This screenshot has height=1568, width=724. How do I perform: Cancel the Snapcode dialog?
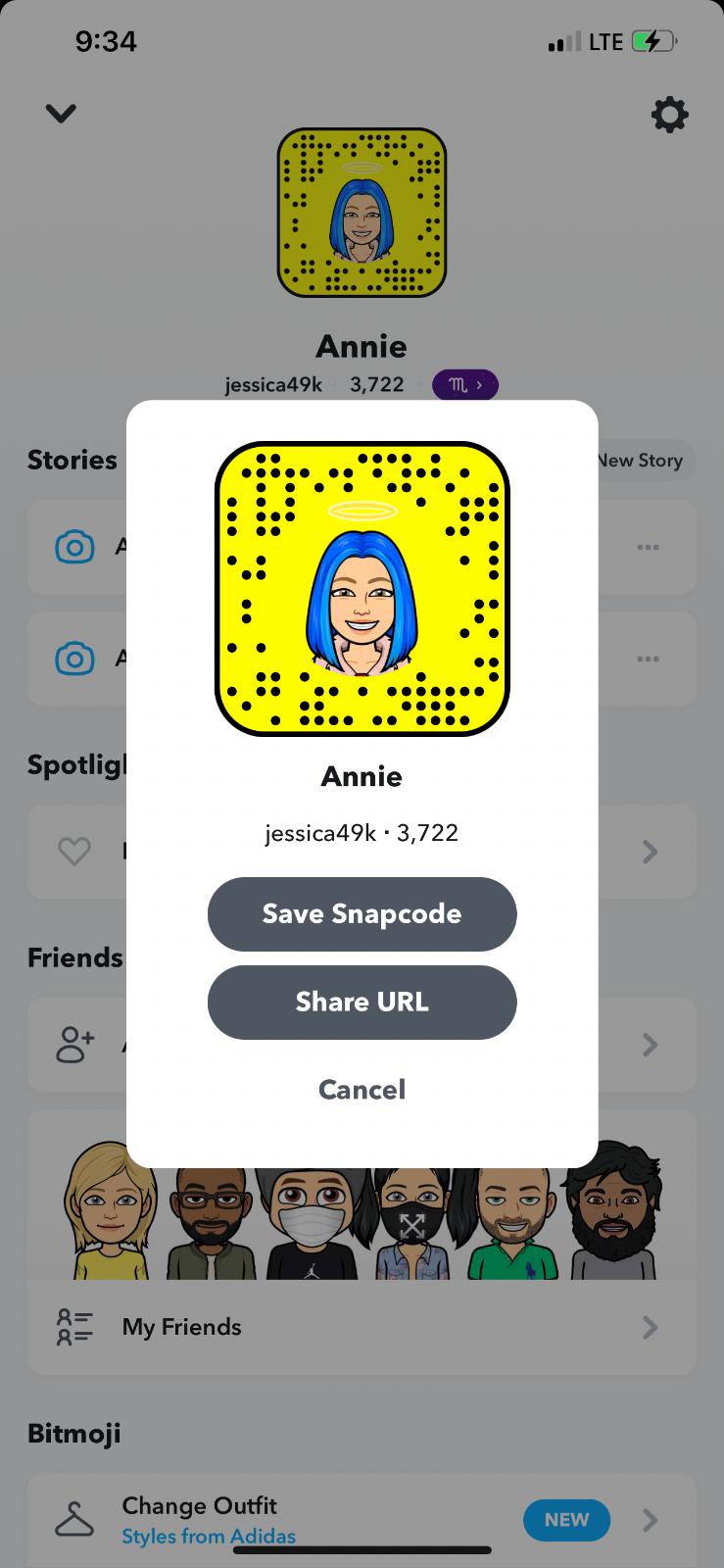[x=362, y=1089]
